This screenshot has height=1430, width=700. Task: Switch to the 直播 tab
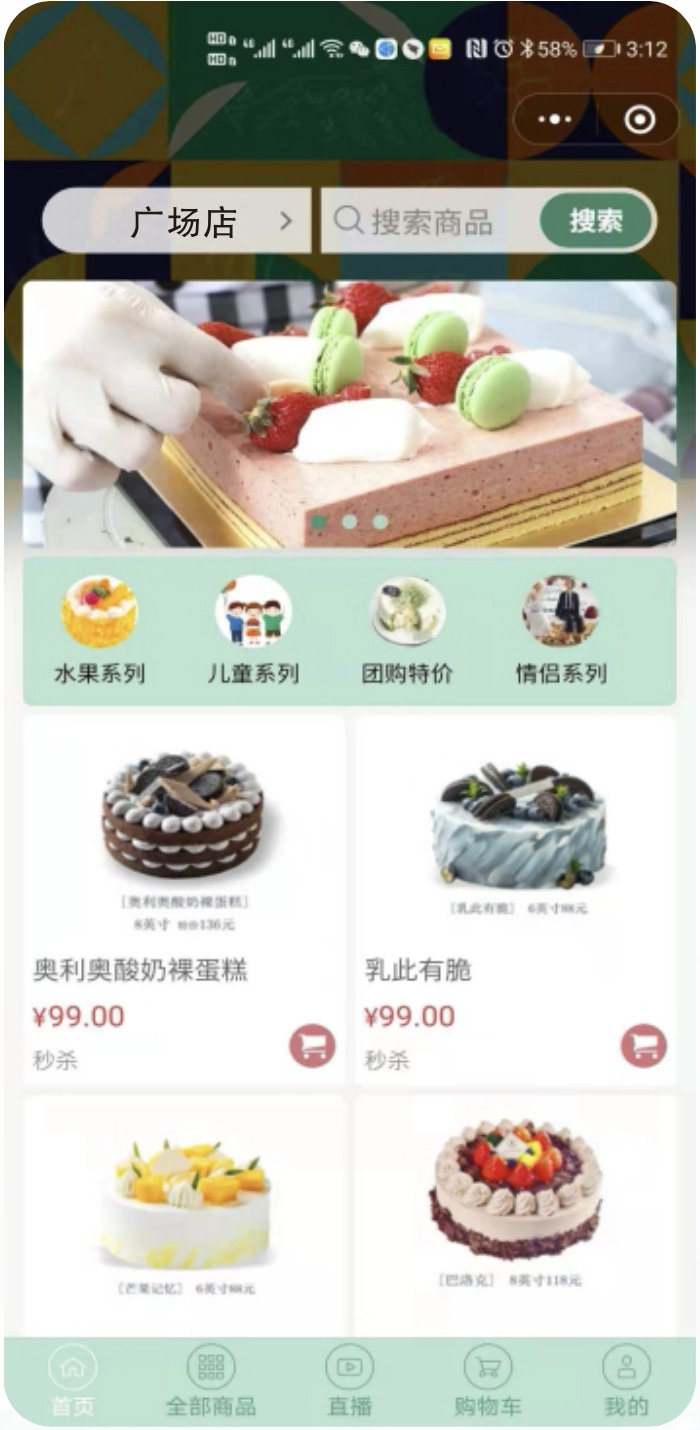pos(349,1382)
